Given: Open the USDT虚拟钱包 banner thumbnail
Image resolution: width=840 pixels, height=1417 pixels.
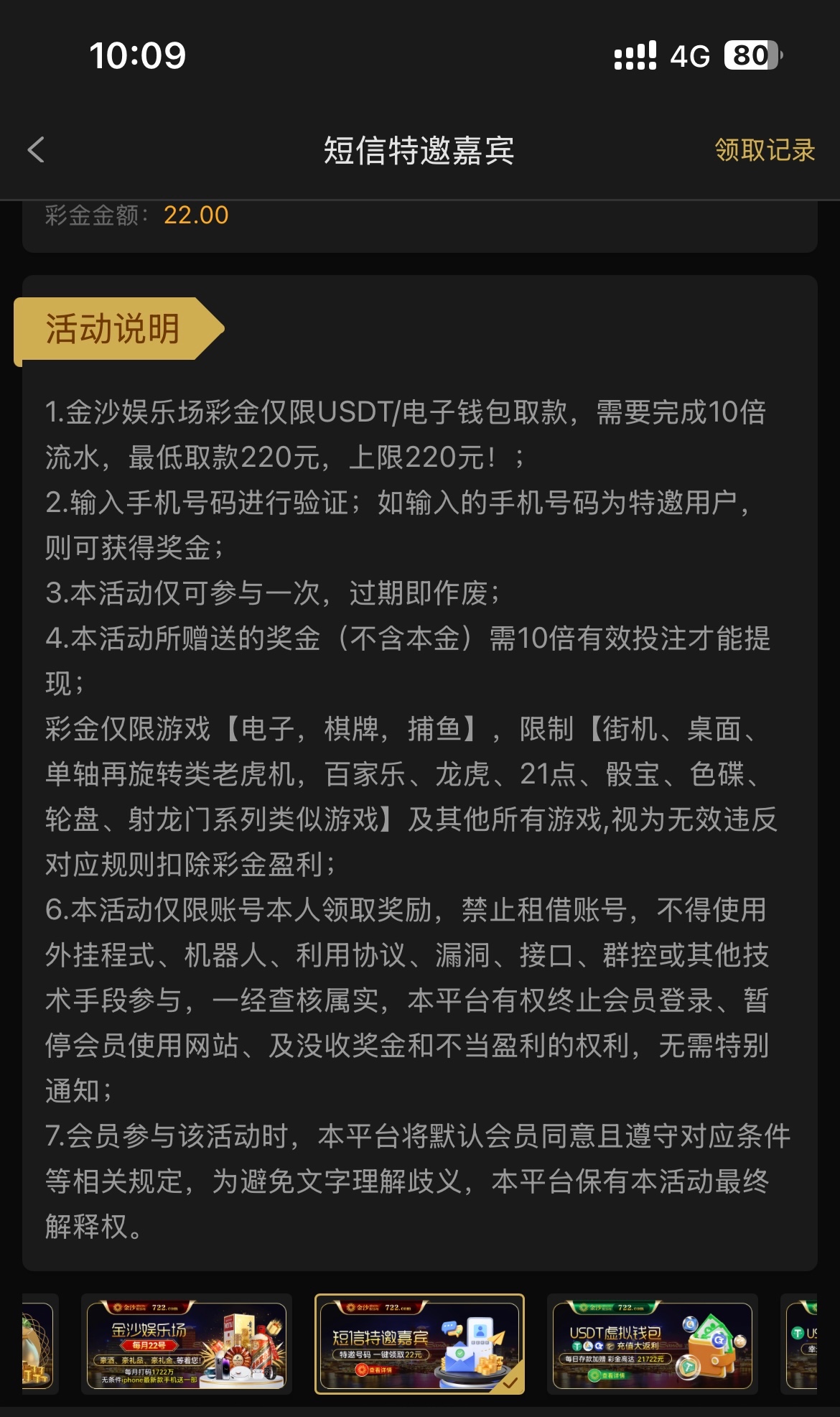Looking at the screenshot, I should (653, 1344).
